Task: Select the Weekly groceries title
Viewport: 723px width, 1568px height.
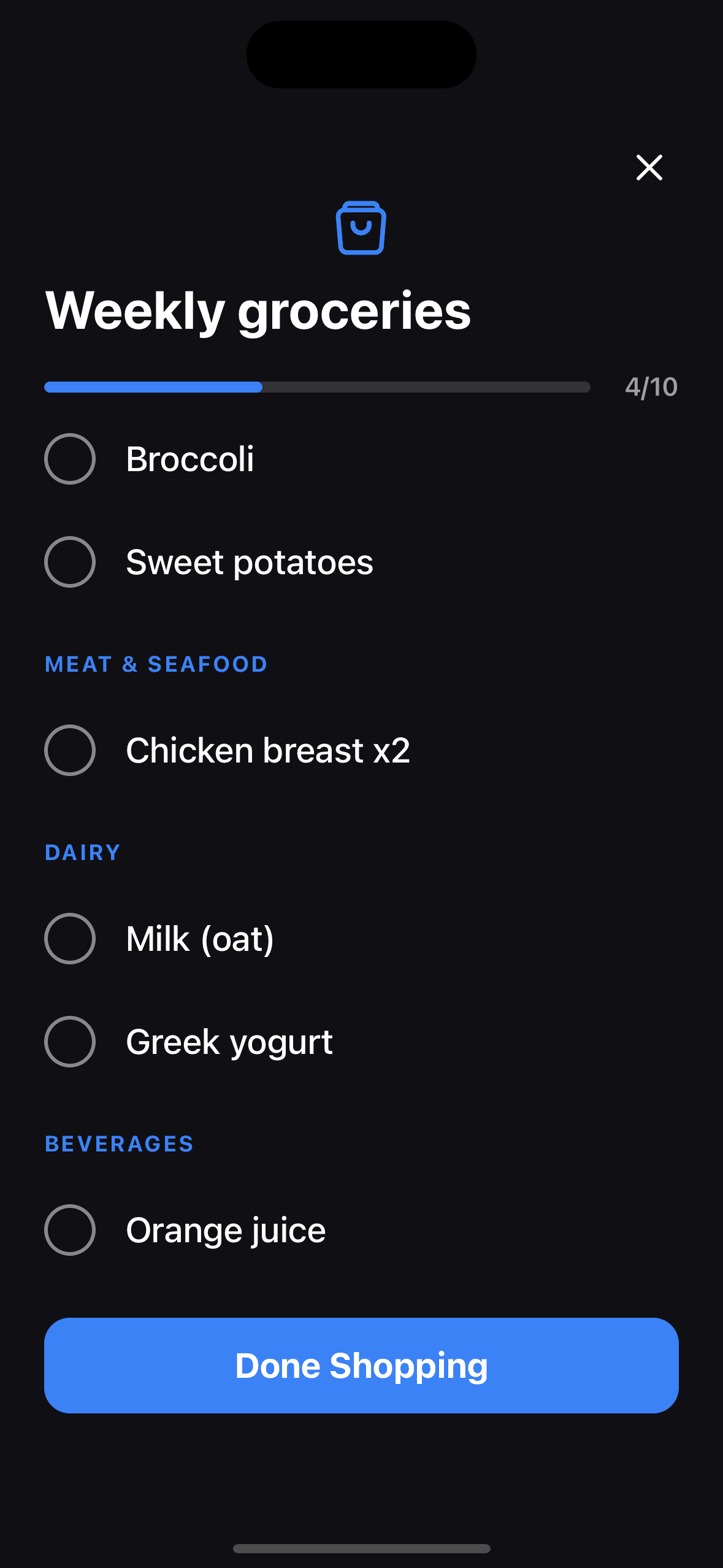Action: [259, 310]
